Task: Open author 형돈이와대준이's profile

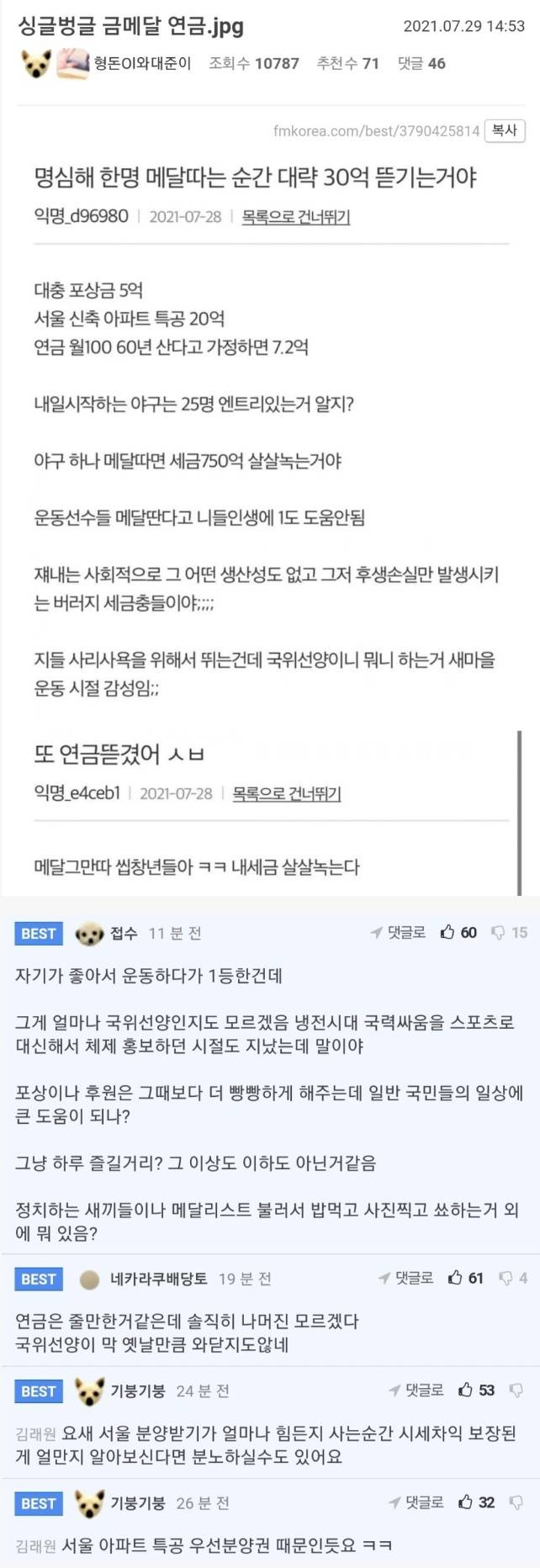Action: coord(142,63)
